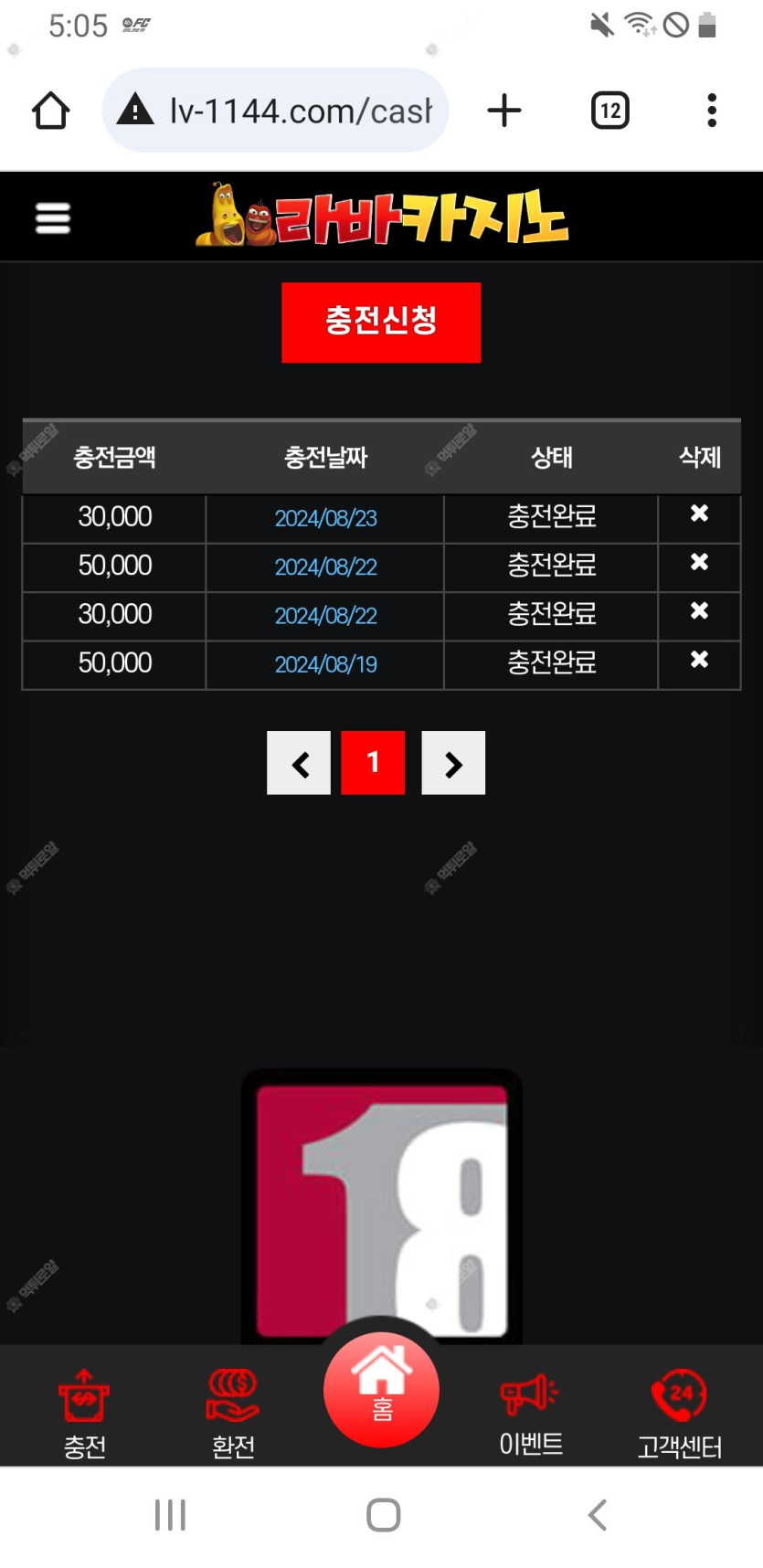Delete the 50,000 charge from 2024/08/19

click(699, 660)
